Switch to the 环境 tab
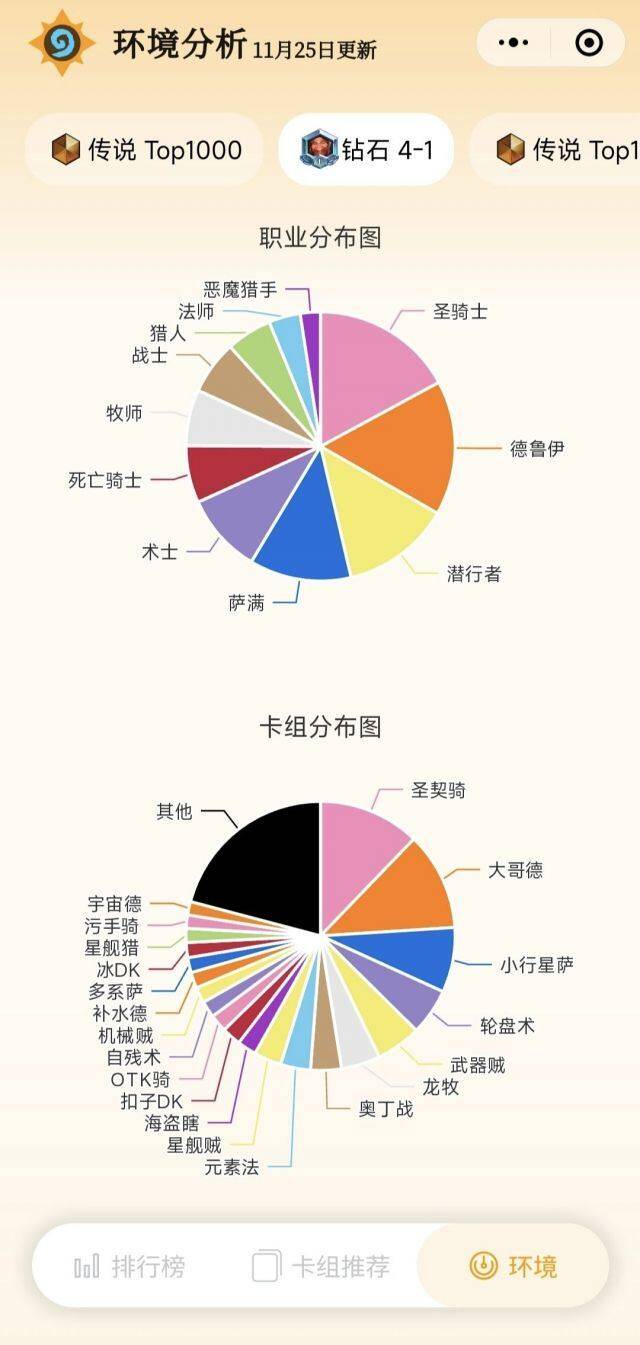The image size is (640, 1345). coord(512,1266)
